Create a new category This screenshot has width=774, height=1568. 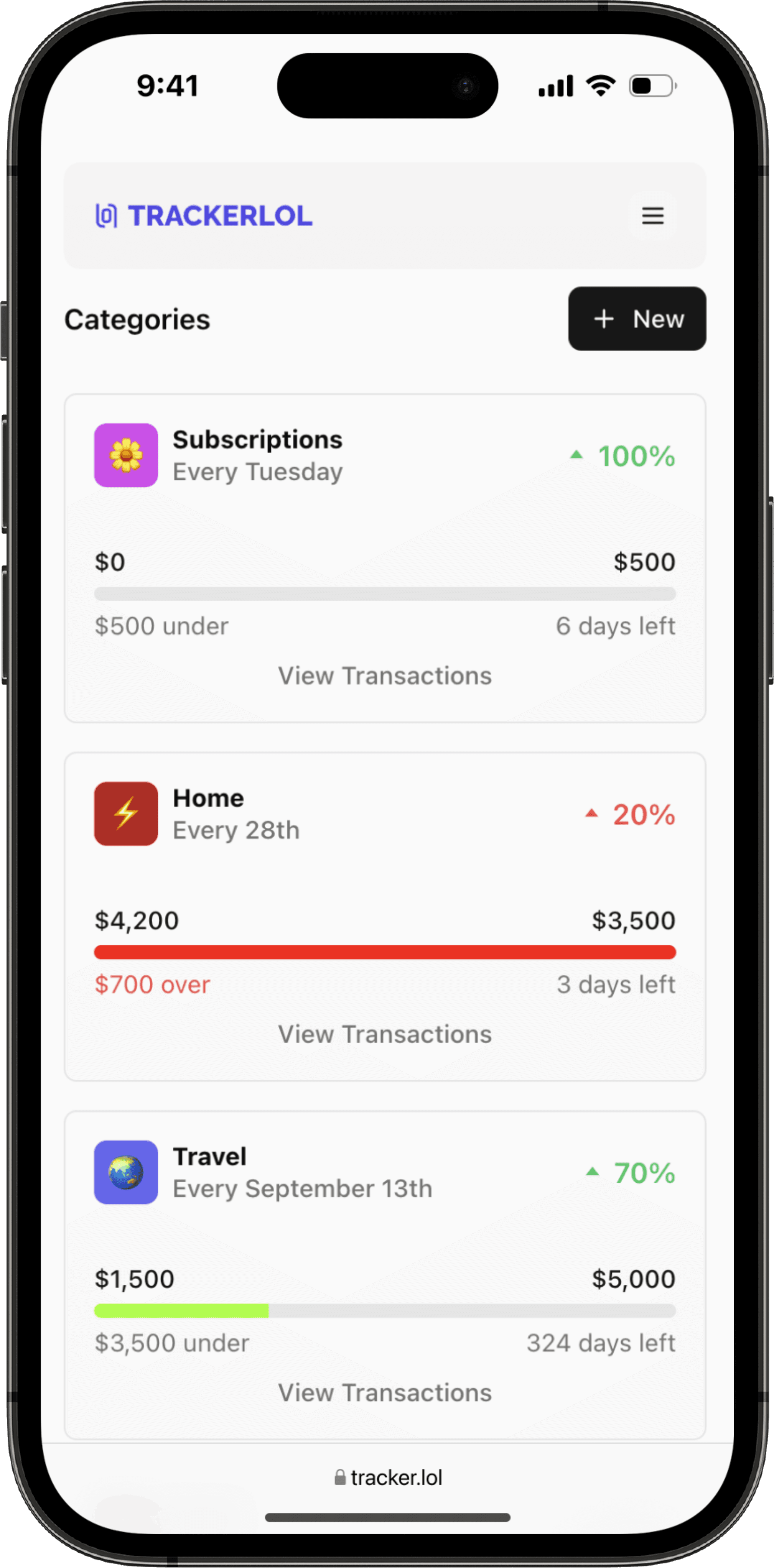637,318
